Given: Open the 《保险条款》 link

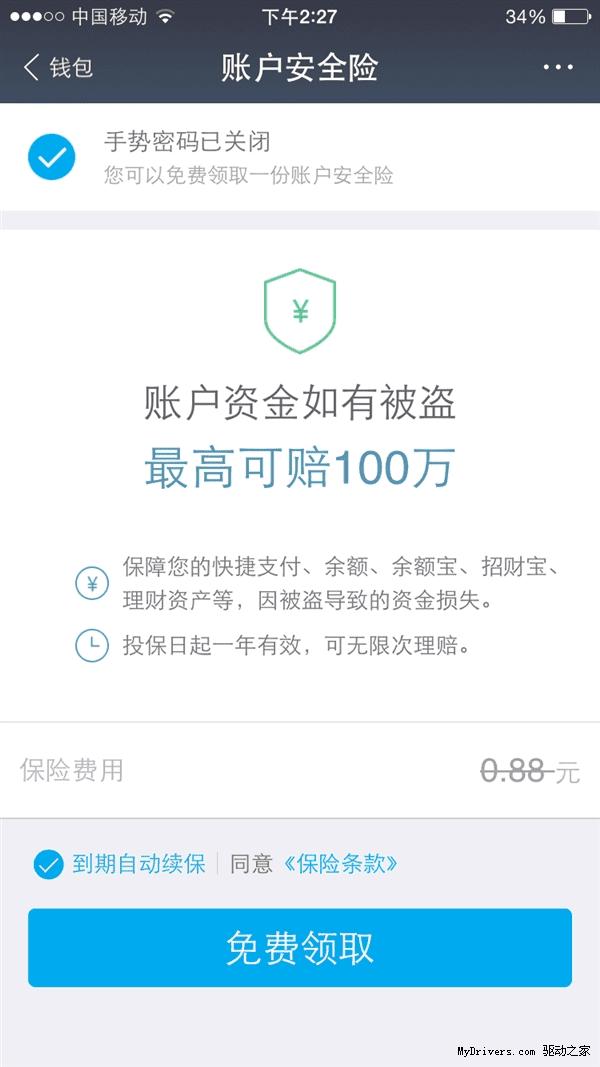Looking at the screenshot, I should tap(340, 864).
